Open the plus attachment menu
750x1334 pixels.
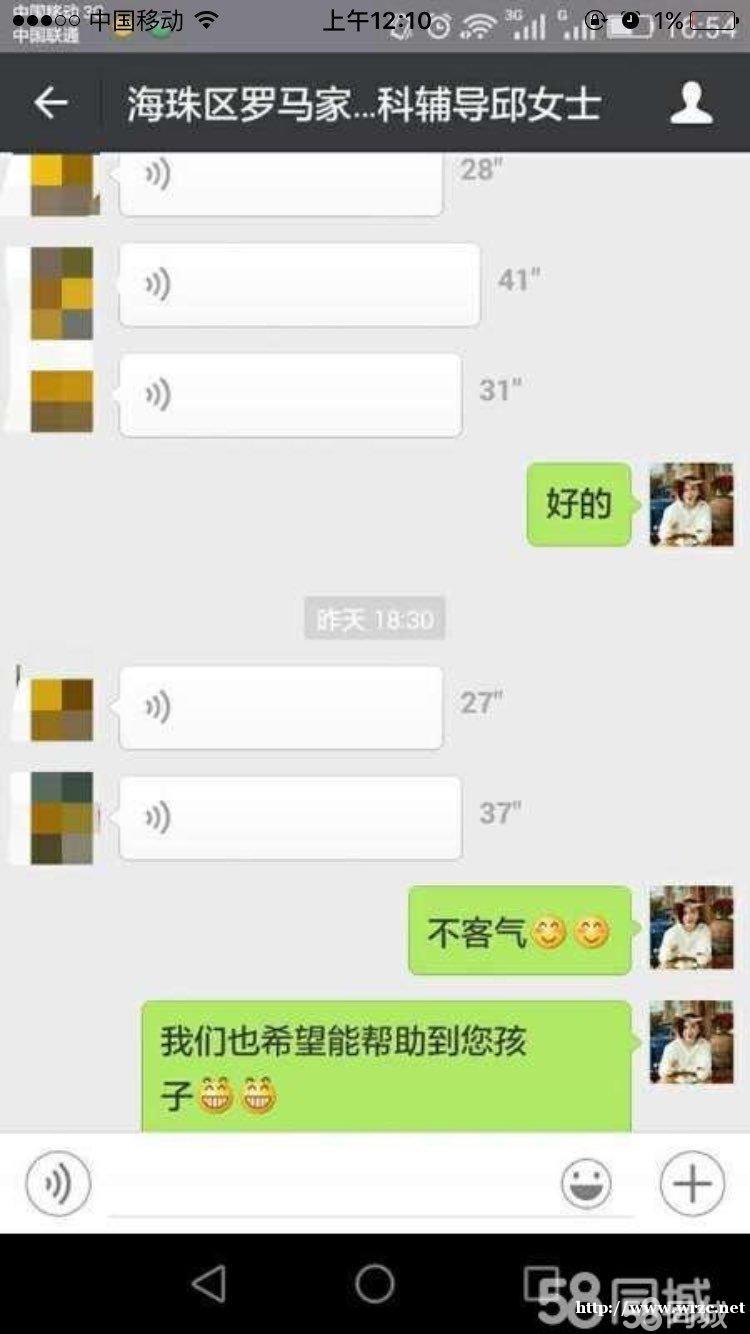[x=692, y=1184]
